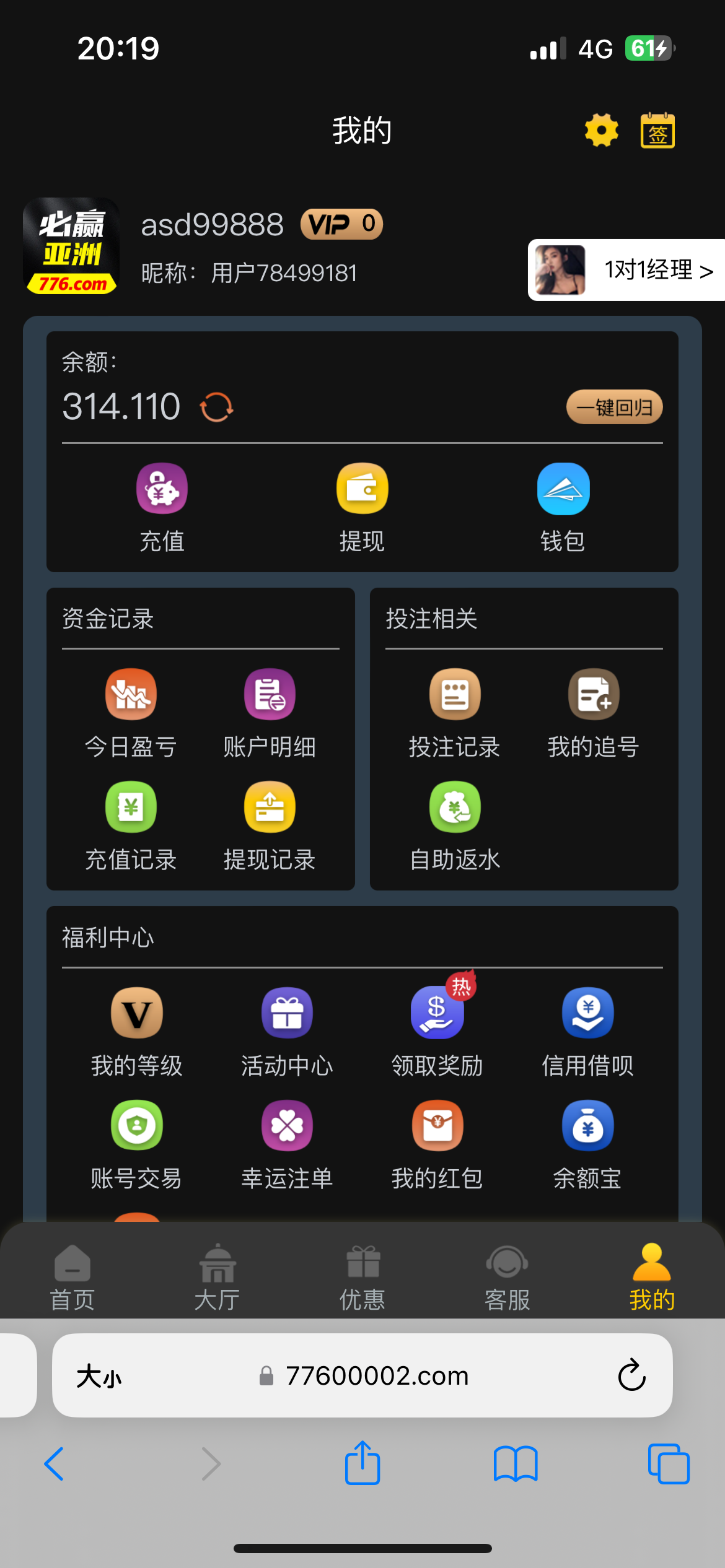725x1568 pixels.
Task: Tap the 一键回归 button
Action: 614,407
